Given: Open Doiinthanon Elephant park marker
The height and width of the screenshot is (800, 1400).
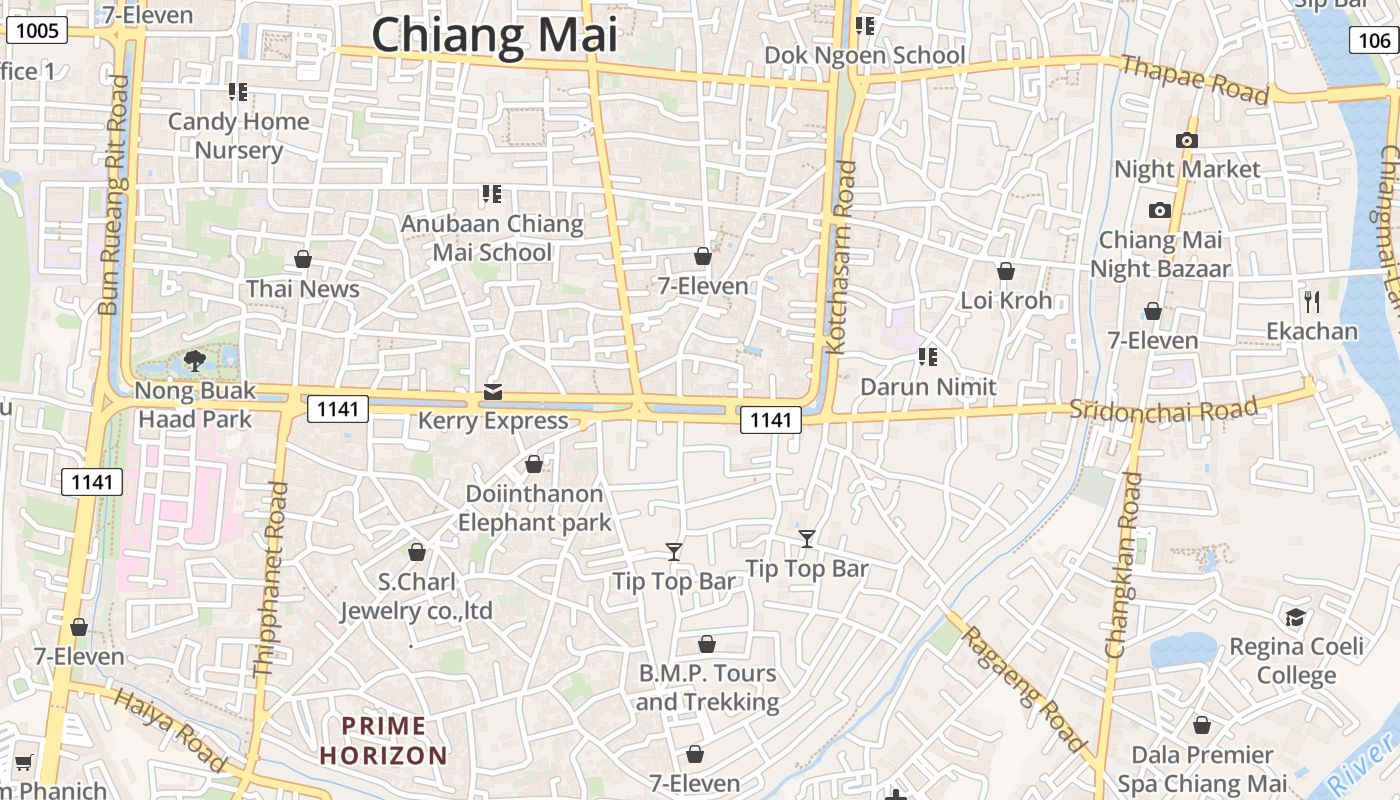Looking at the screenshot, I should coord(534,464).
